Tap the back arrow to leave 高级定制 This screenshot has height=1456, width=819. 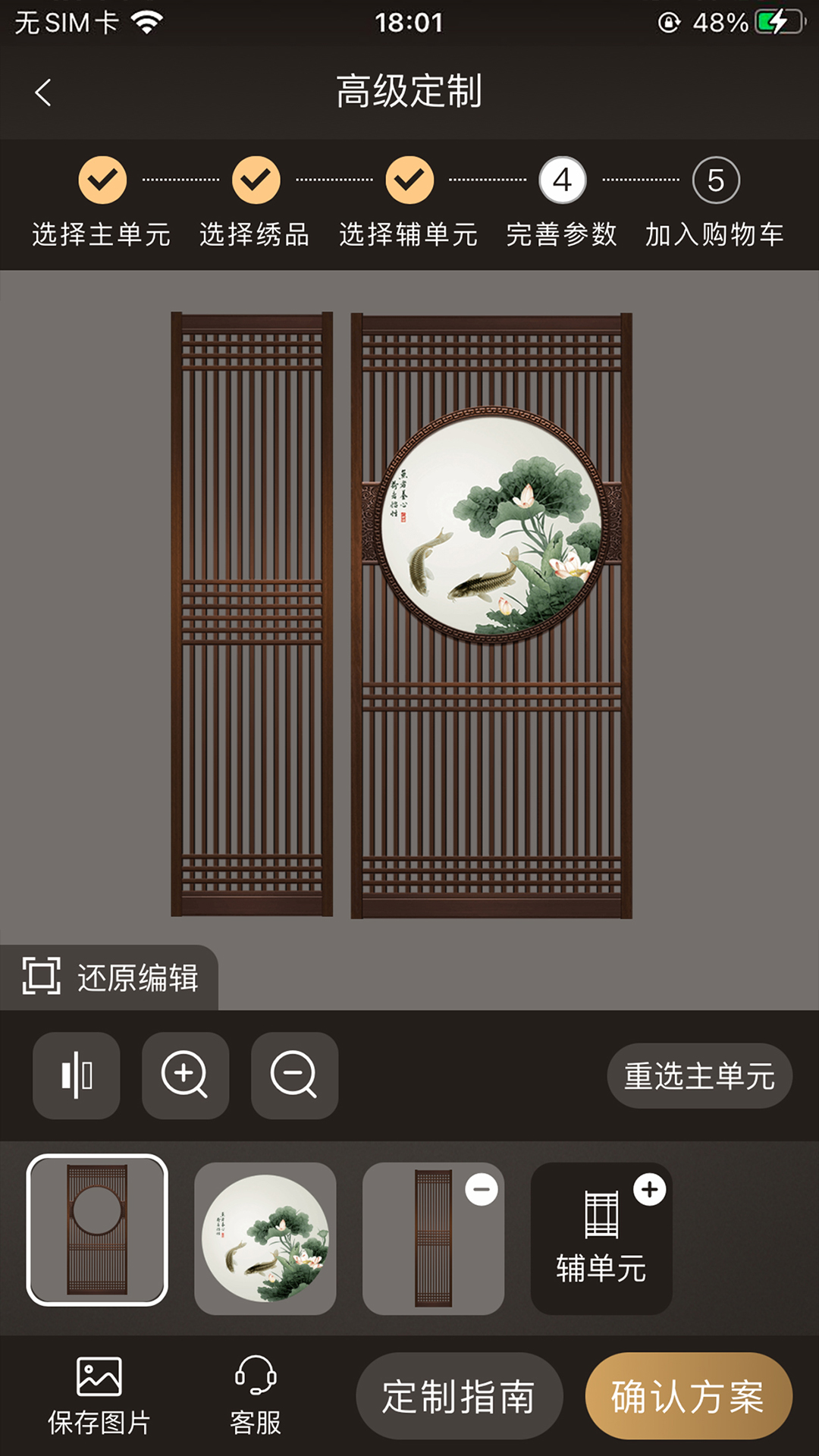pyautogui.click(x=43, y=92)
